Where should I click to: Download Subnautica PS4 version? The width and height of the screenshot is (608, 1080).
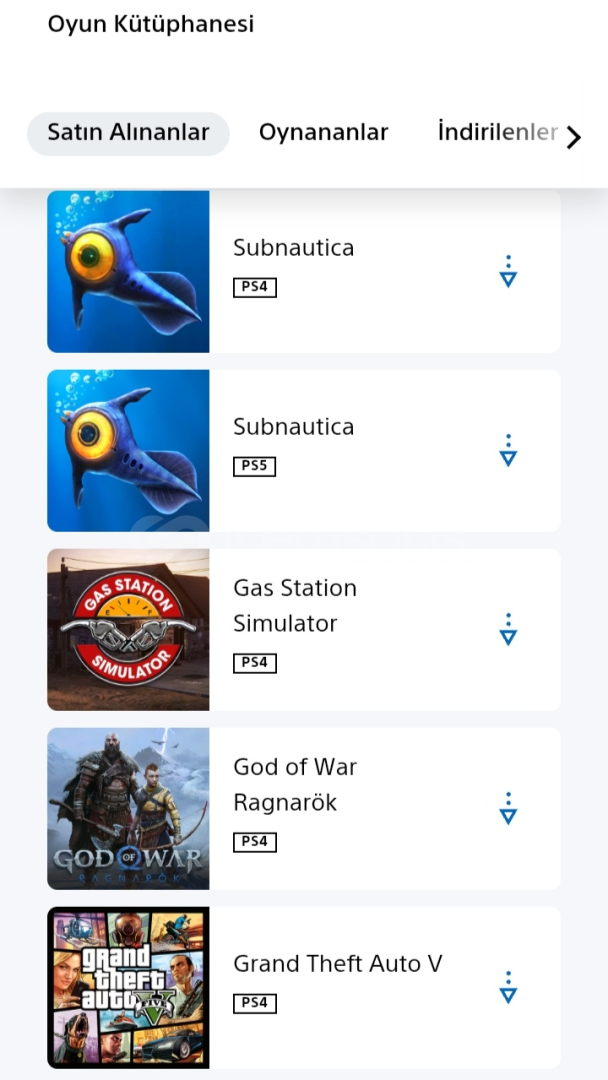tap(508, 271)
